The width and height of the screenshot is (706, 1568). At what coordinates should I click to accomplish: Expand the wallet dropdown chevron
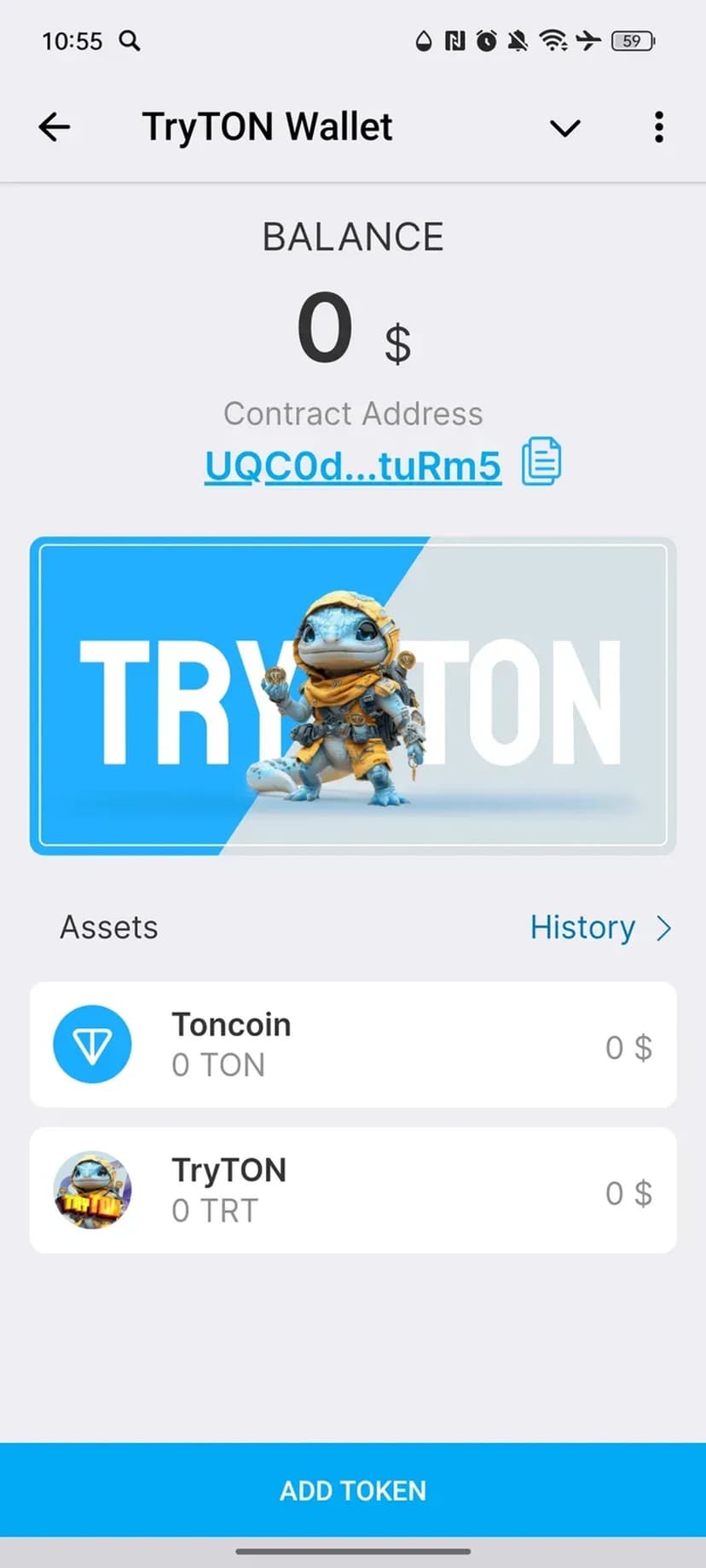tap(564, 129)
